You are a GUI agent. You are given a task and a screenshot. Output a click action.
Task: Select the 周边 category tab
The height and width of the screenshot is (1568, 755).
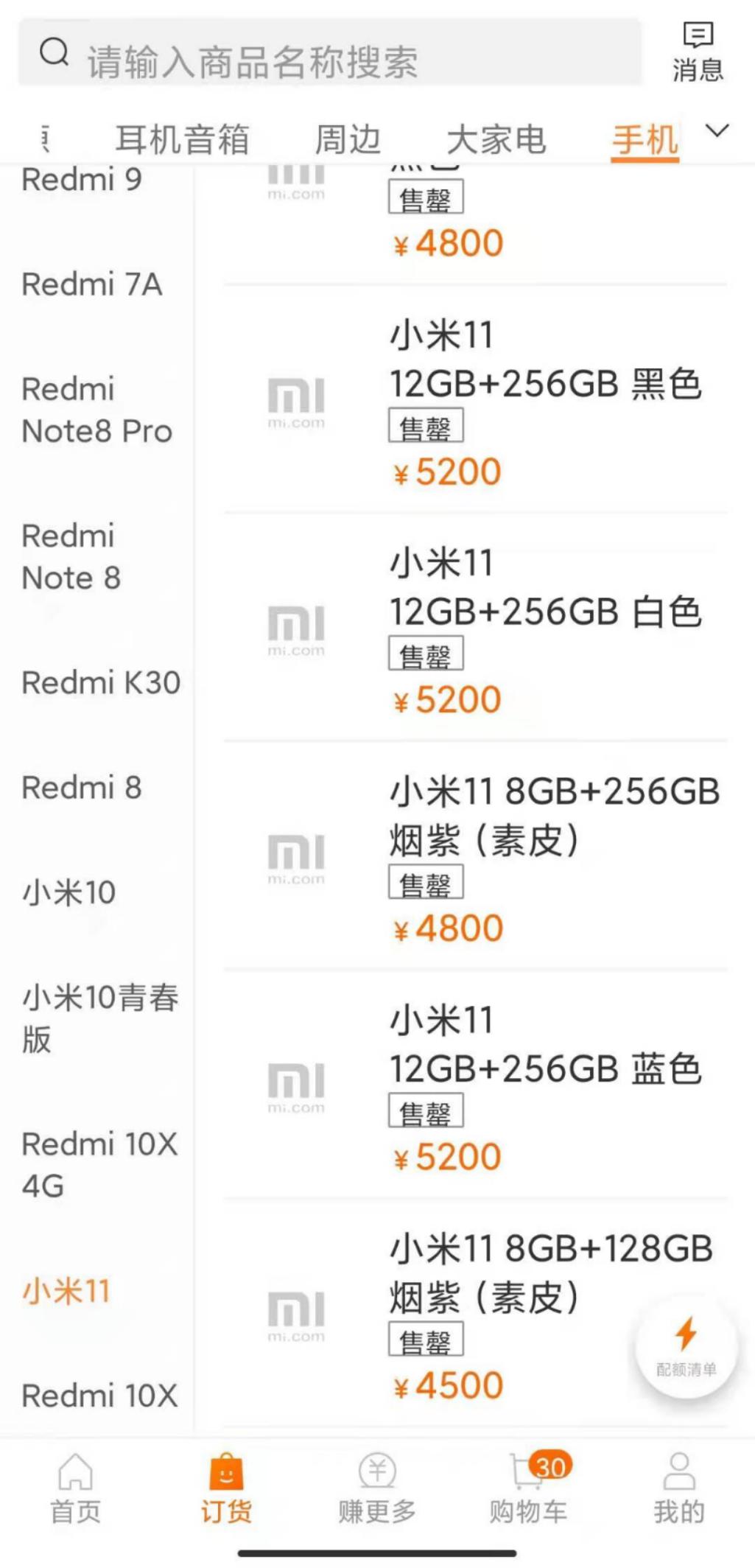coord(347,139)
